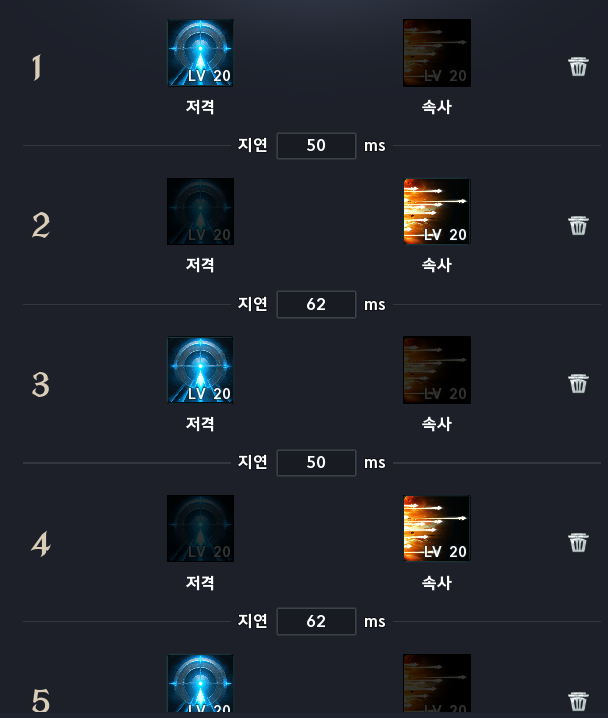Delete step 4 with its trash icon

tap(578, 542)
